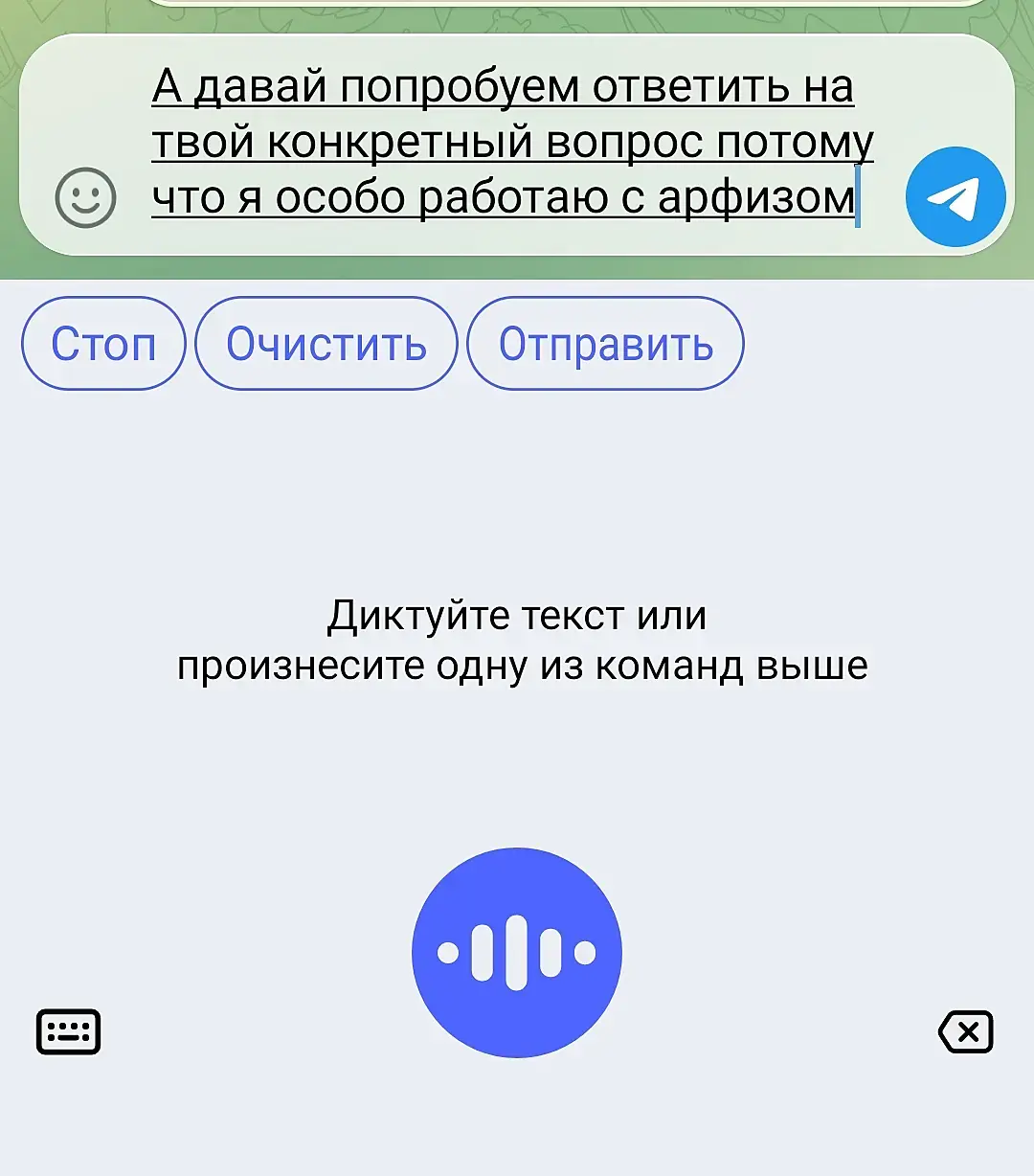Select the Очистить chip

[x=326, y=344]
